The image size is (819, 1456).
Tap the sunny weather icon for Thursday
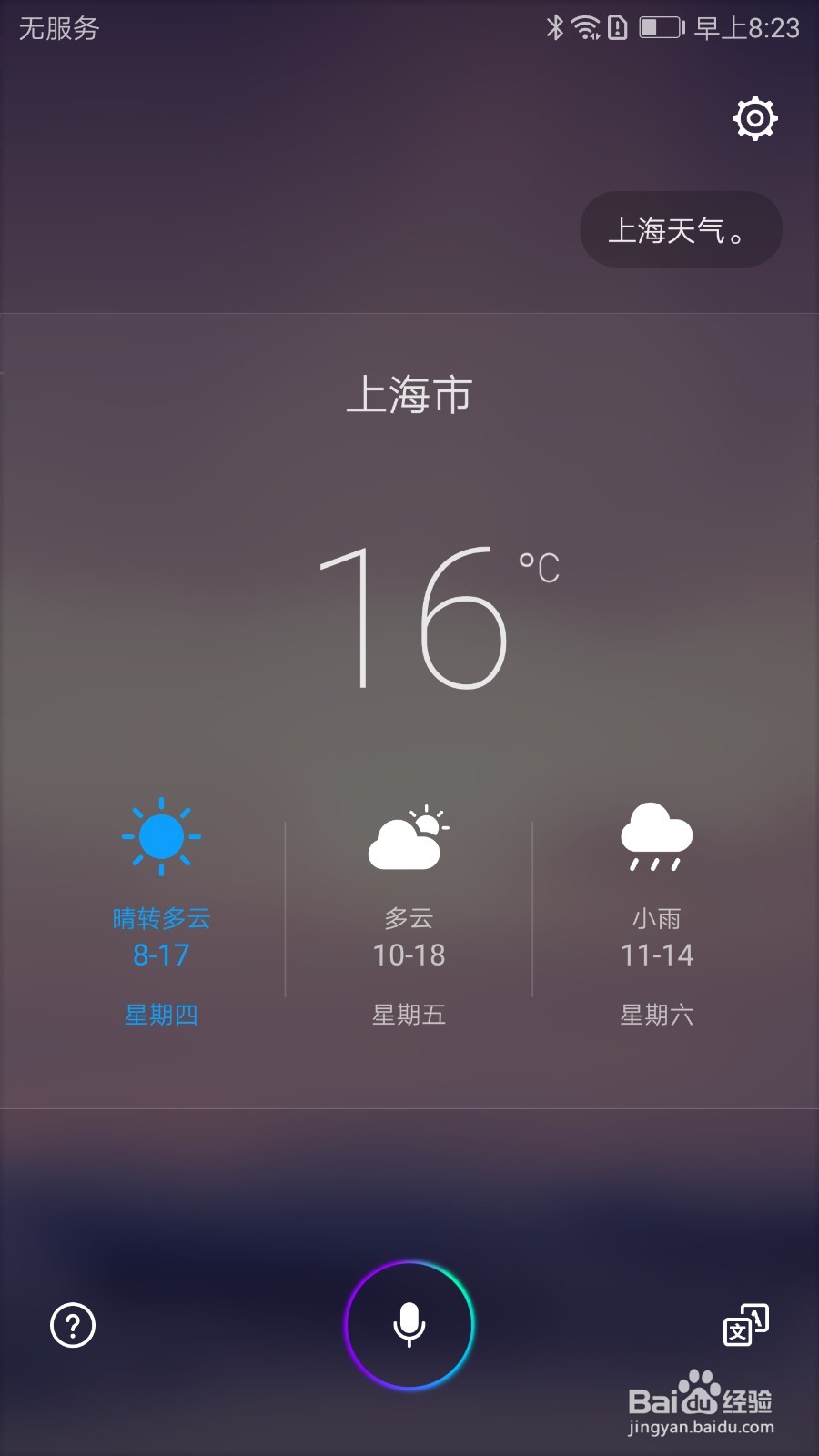coord(161,837)
